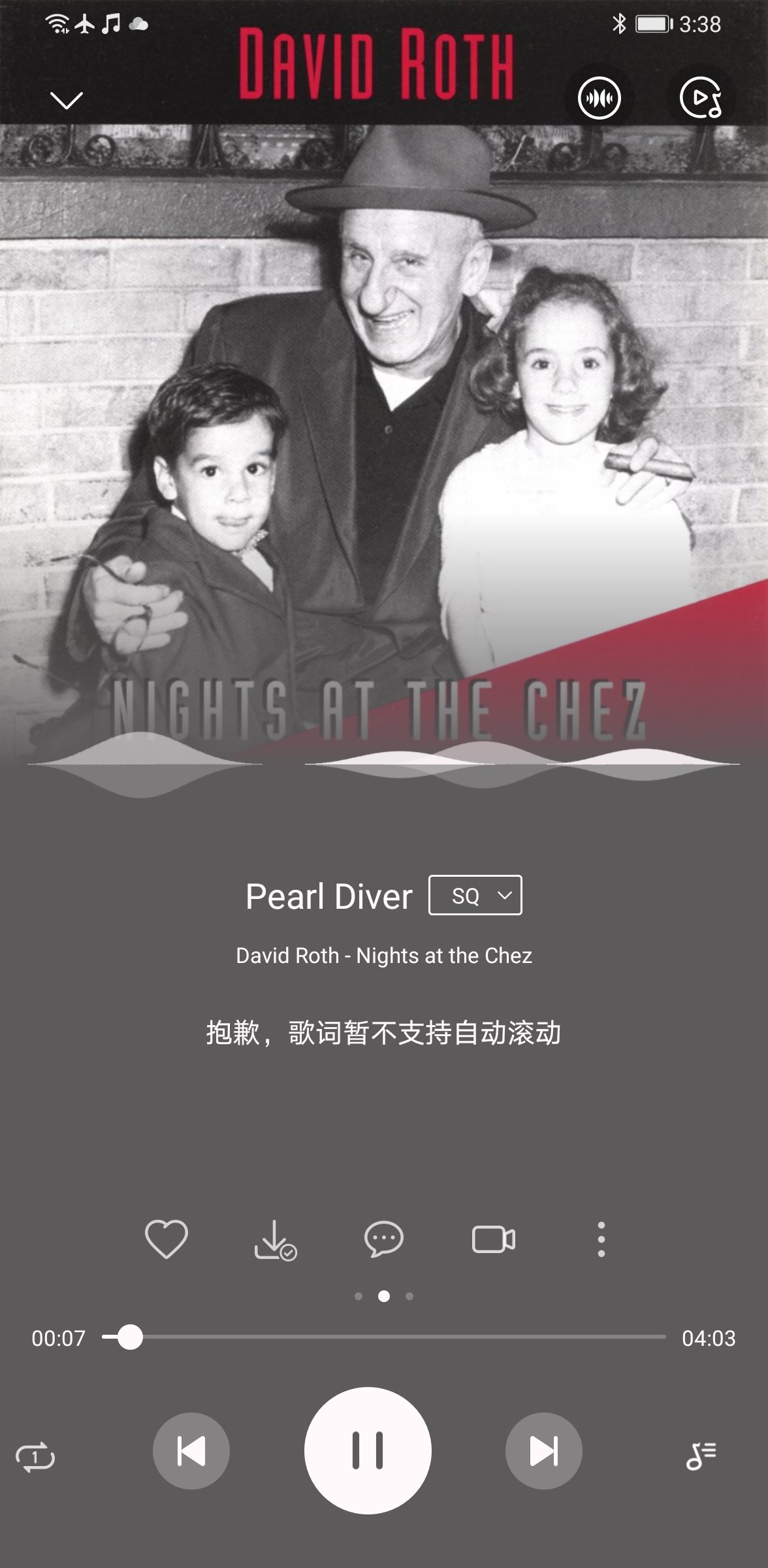Open the SQ audio quality dropdown
The image size is (768, 1568).
tap(475, 895)
